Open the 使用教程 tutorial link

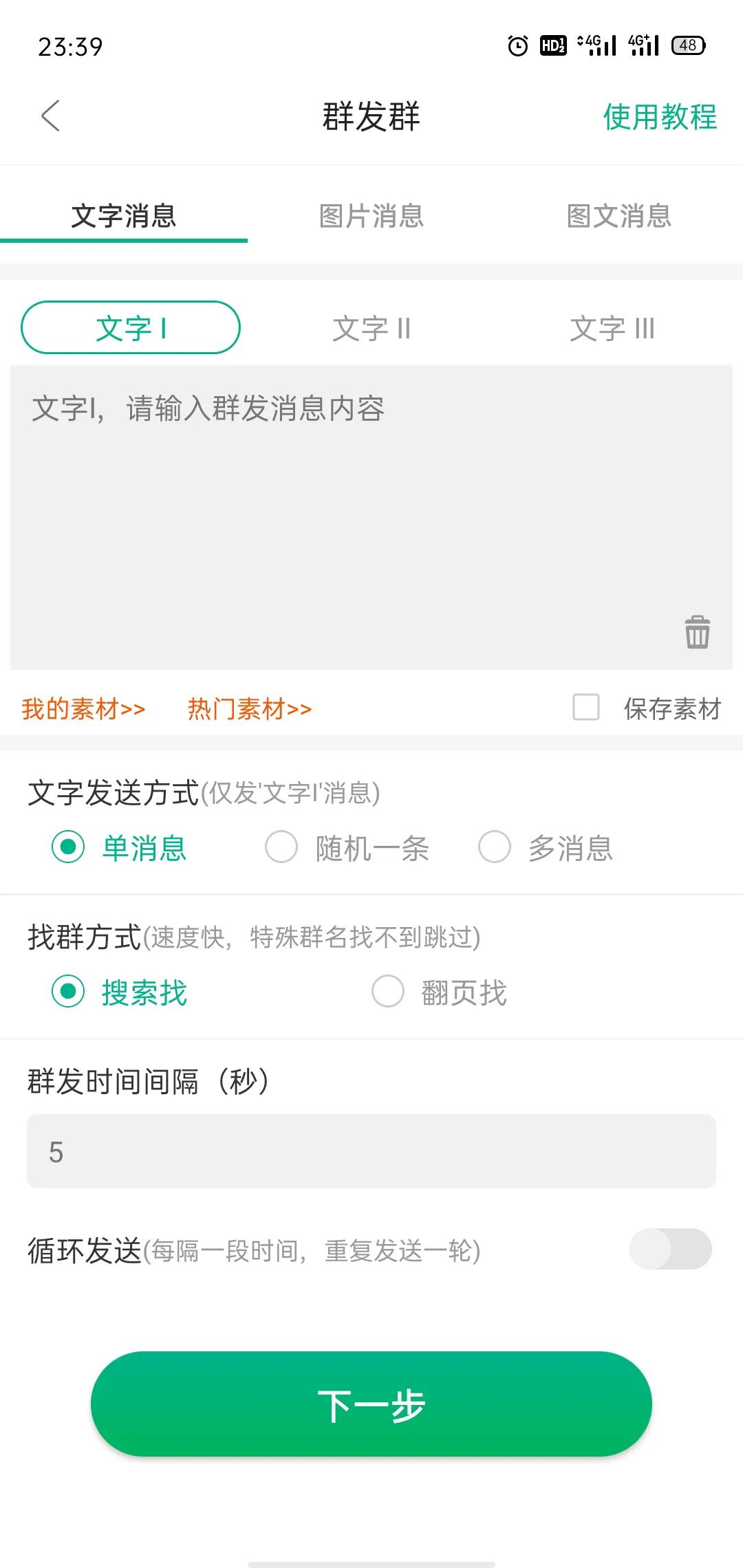(x=659, y=116)
